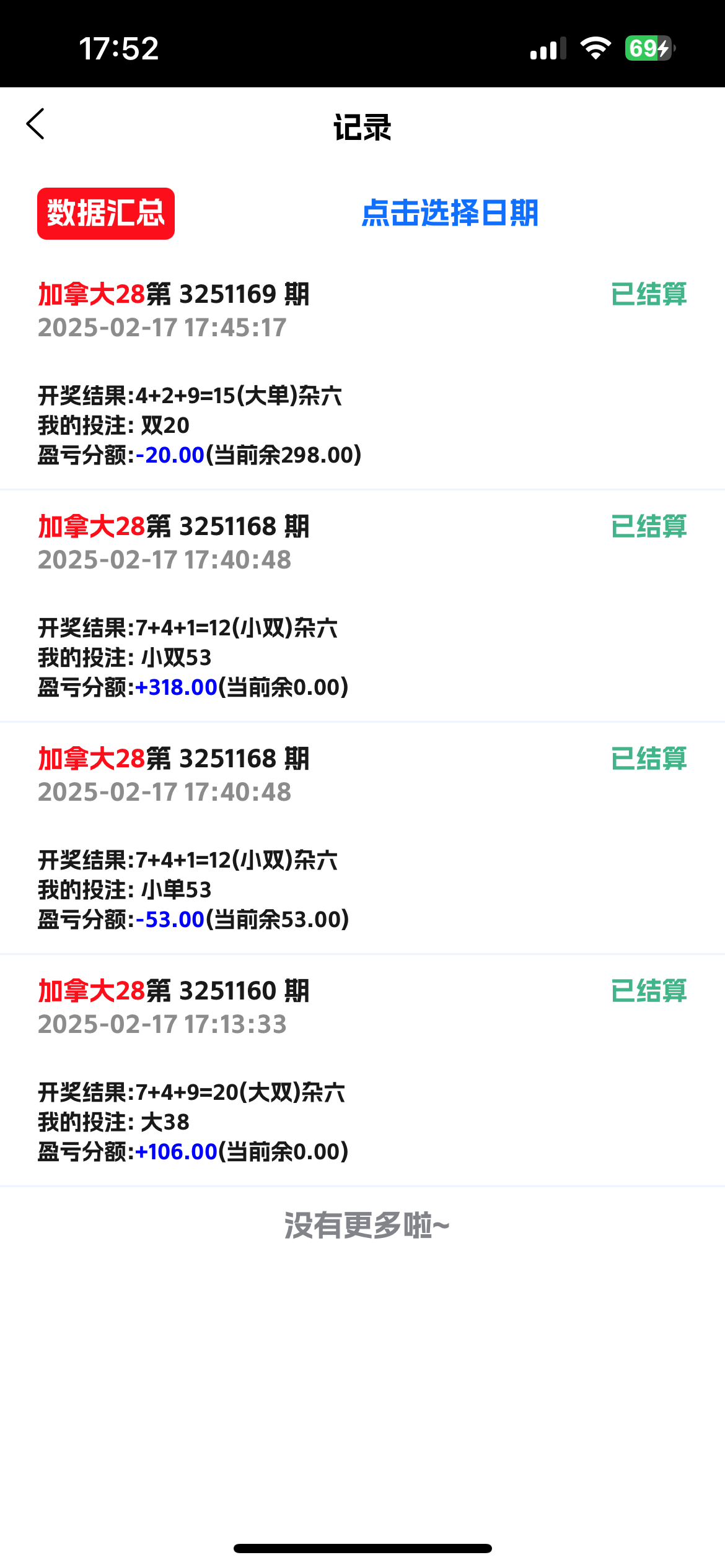Viewport: 725px width, 1568px height.
Task: Tap 点击选择日期 to choose a date
Action: tap(450, 213)
